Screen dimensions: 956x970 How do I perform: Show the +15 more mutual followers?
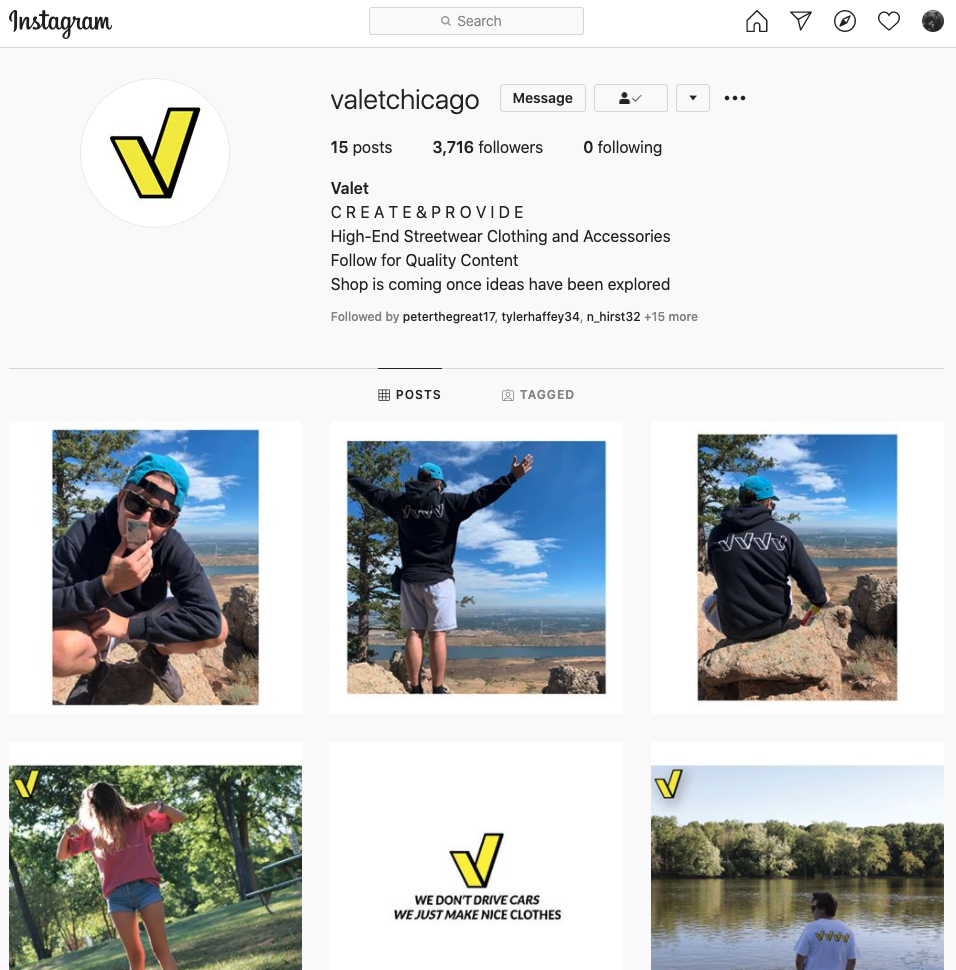point(671,317)
